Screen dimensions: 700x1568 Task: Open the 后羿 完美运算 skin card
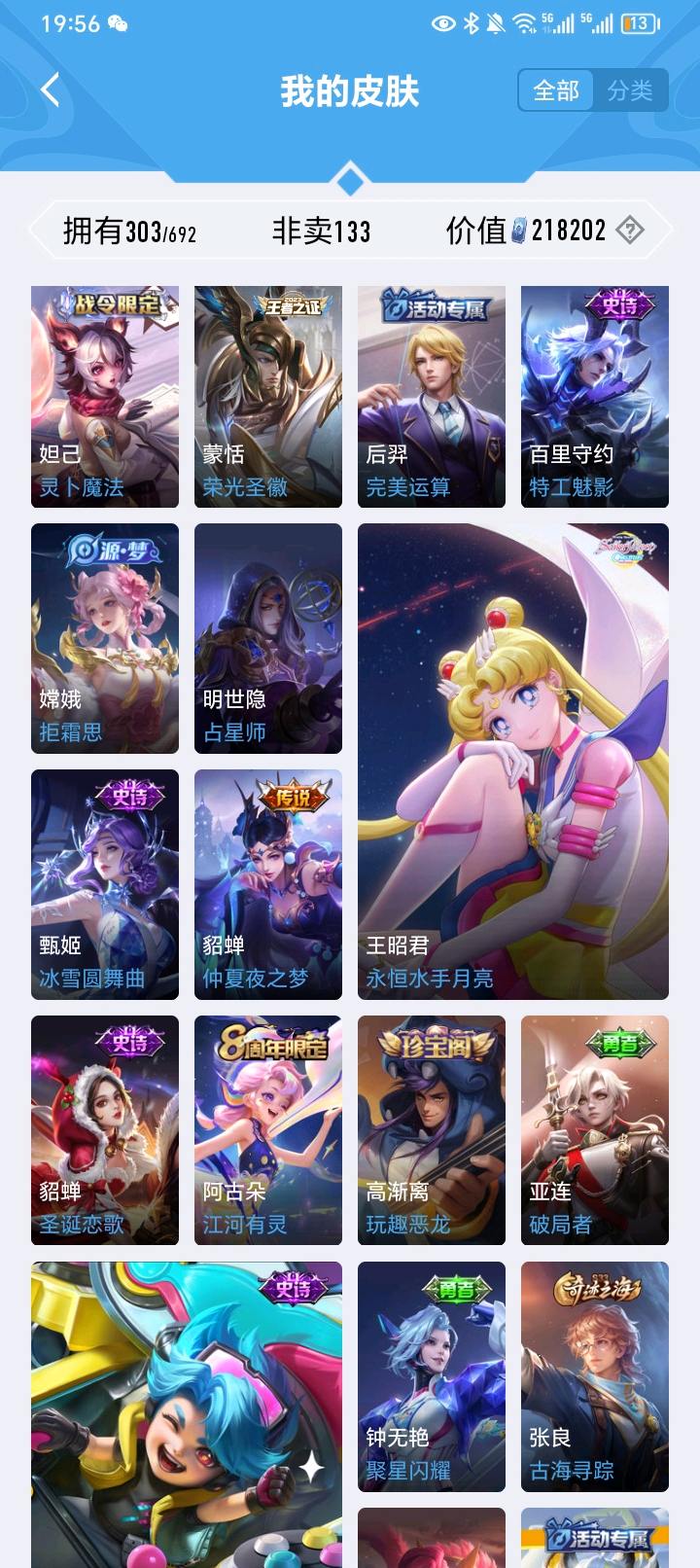pyautogui.click(x=432, y=396)
